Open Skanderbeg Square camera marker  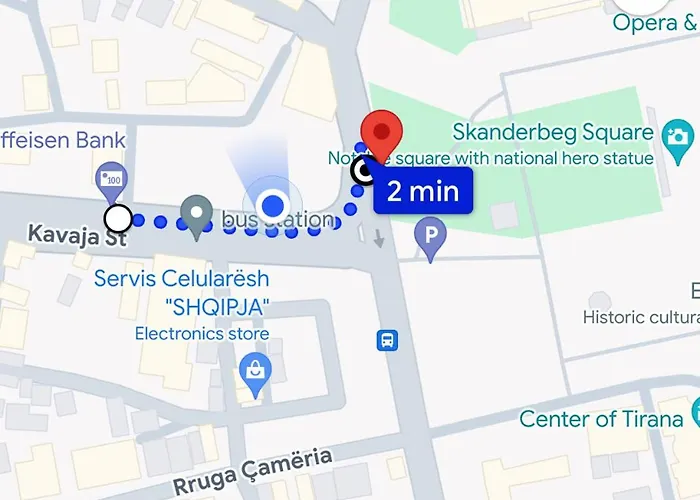678,134
